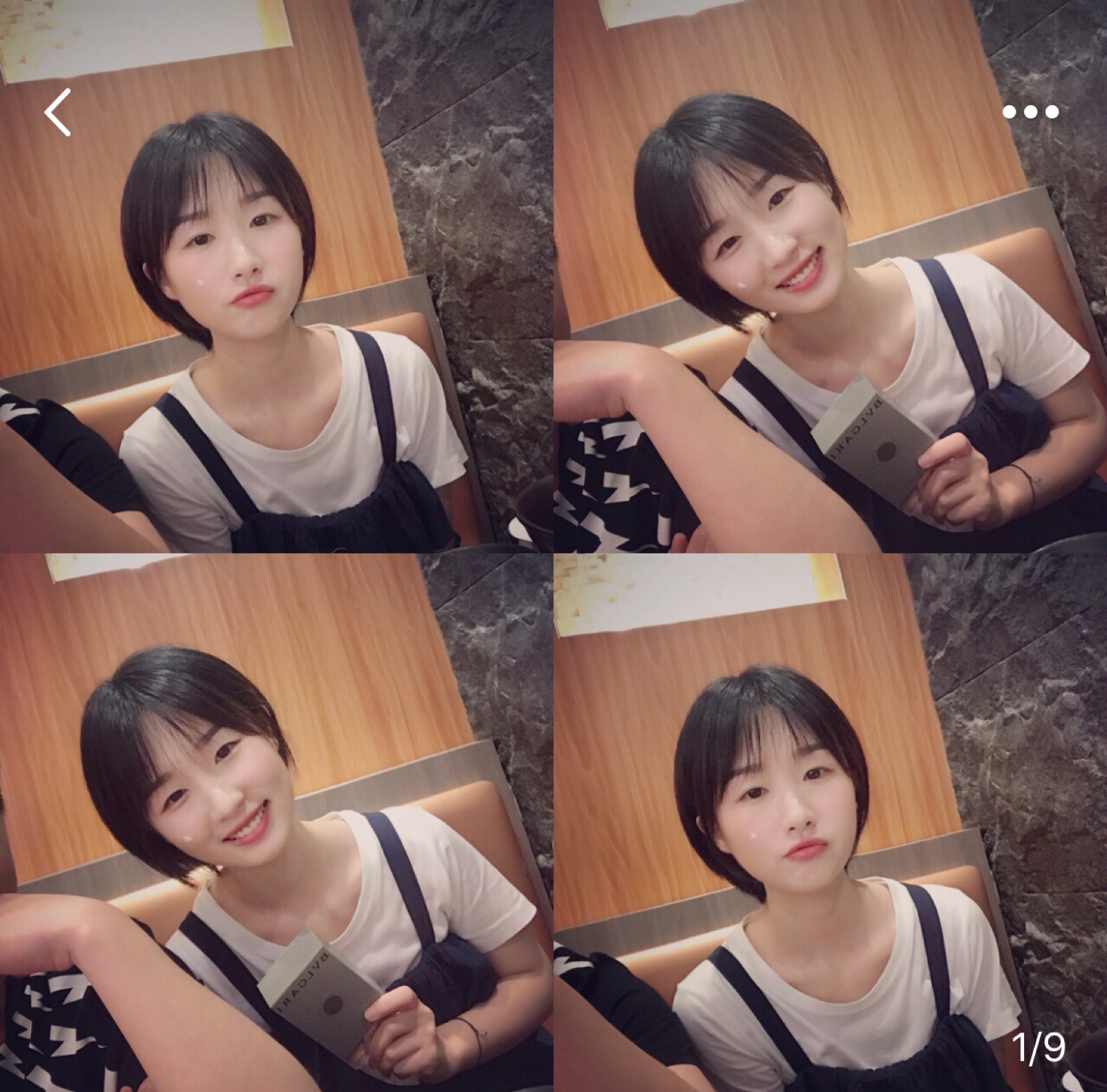Open the three-dot more options menu

pos(1031,111)
